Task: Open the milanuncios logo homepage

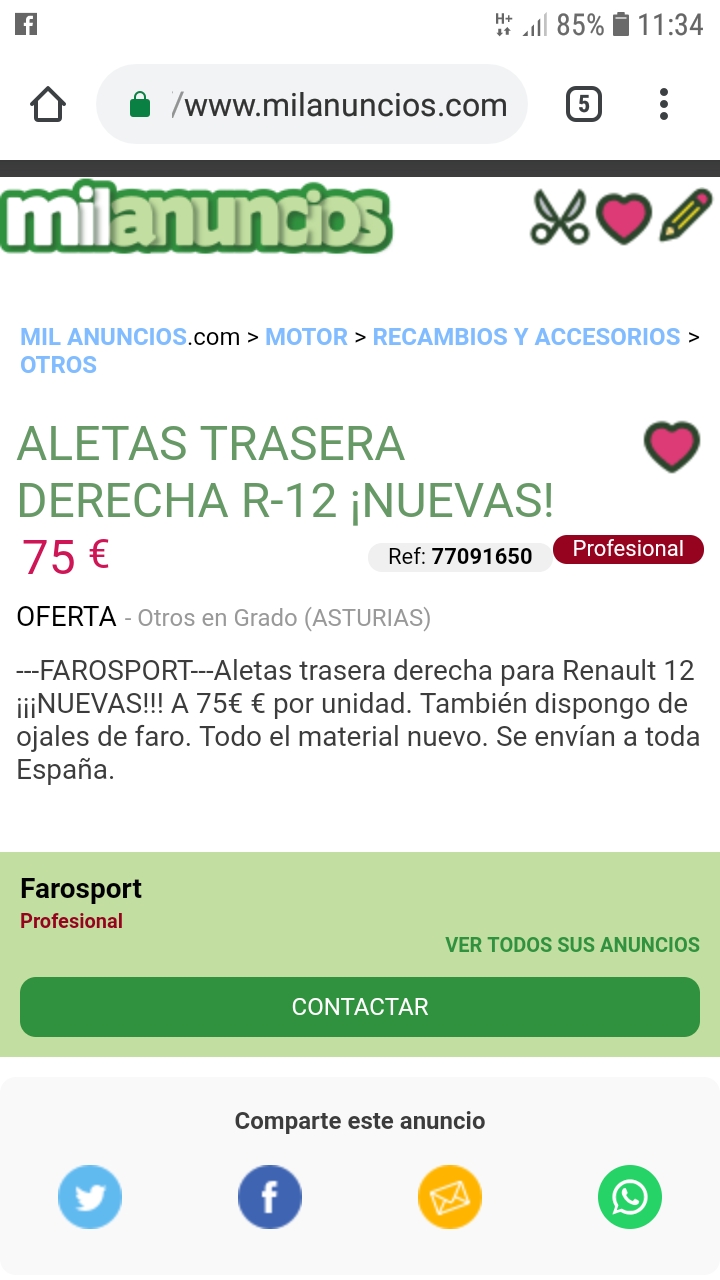Action: [x=197, y=217]
